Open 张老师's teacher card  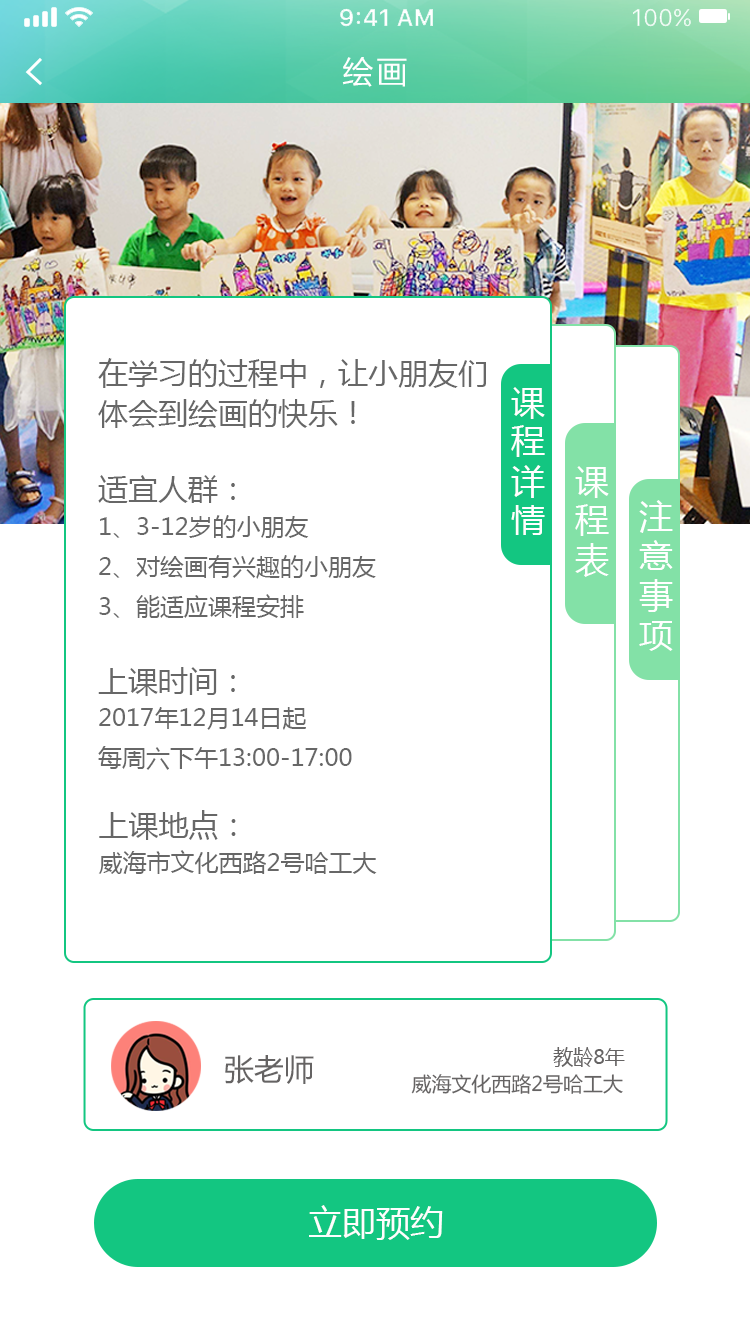click(375, 1065)
